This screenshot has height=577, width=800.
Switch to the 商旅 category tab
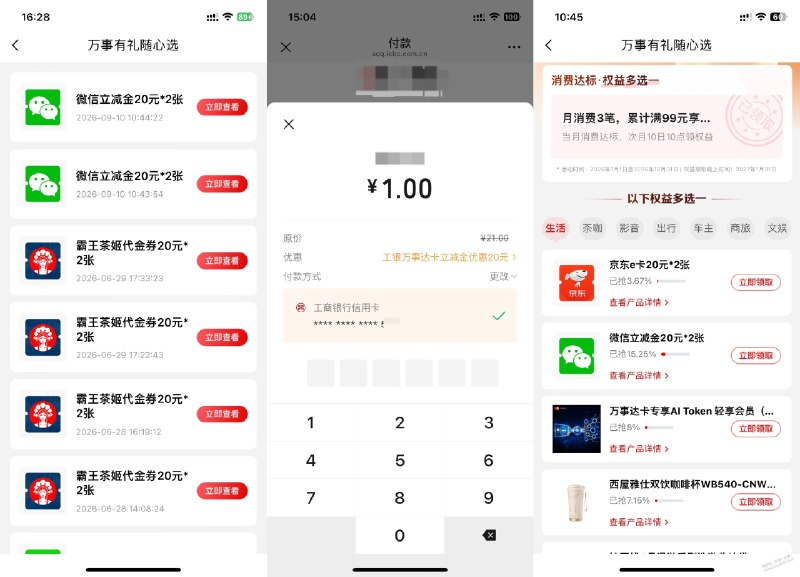tap(740, 228)
